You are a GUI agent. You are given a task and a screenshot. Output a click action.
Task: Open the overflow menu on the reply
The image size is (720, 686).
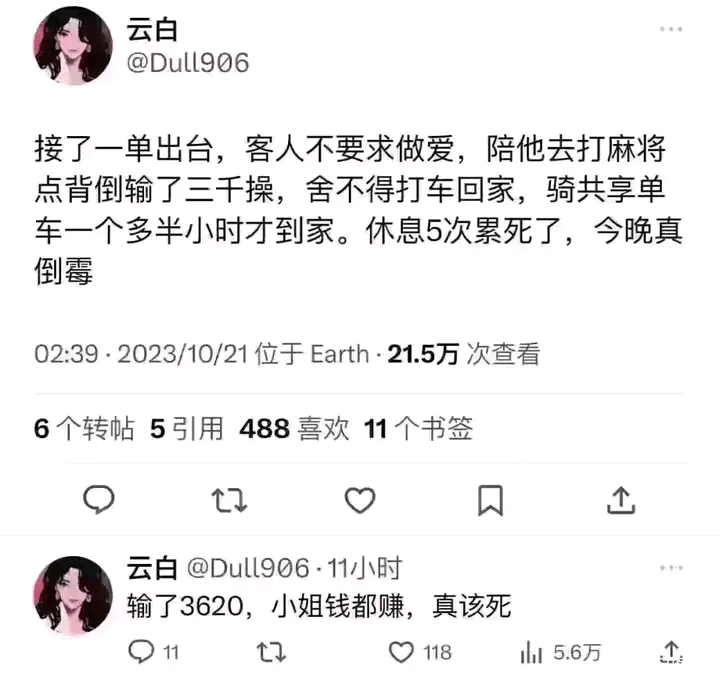(x=671, y=568)
